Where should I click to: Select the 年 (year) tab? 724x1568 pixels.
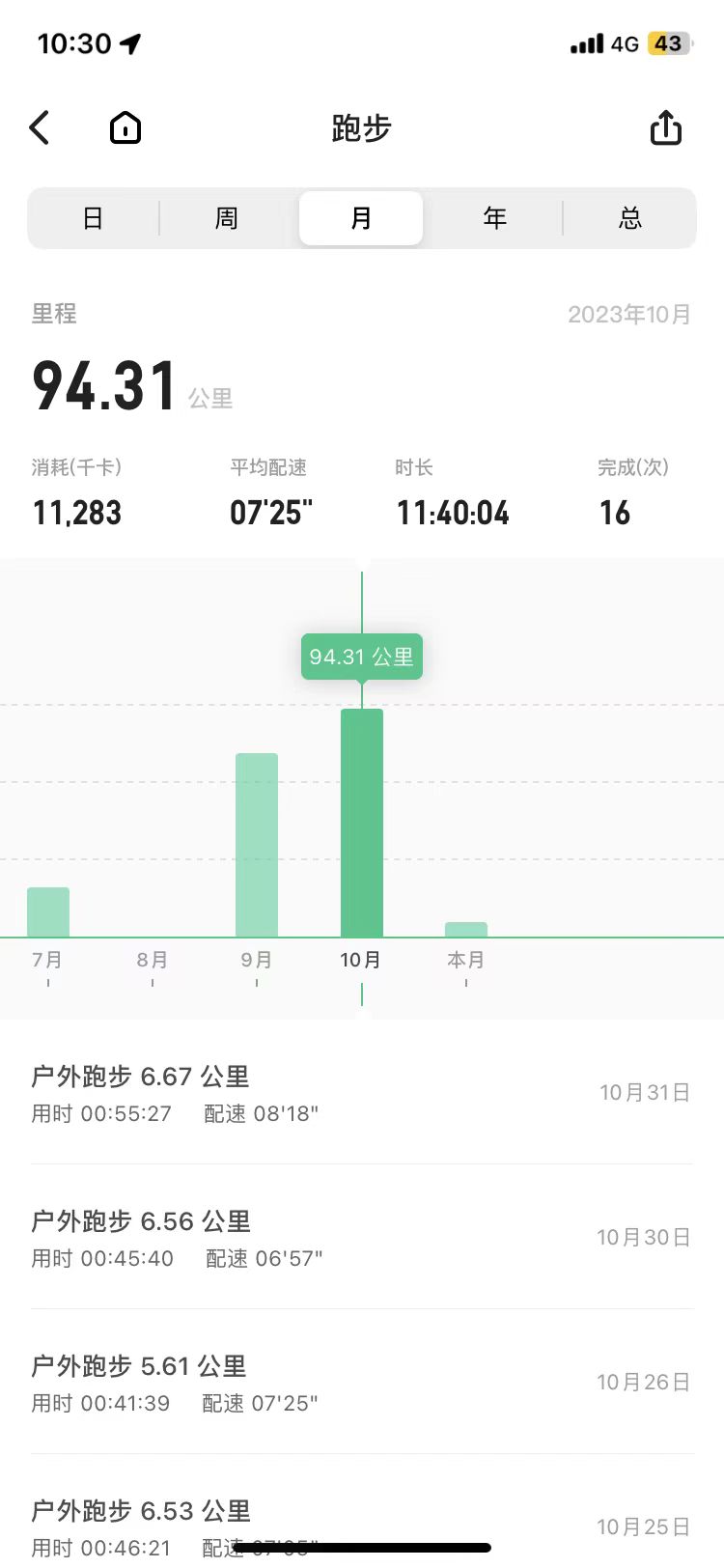(494, 218)
